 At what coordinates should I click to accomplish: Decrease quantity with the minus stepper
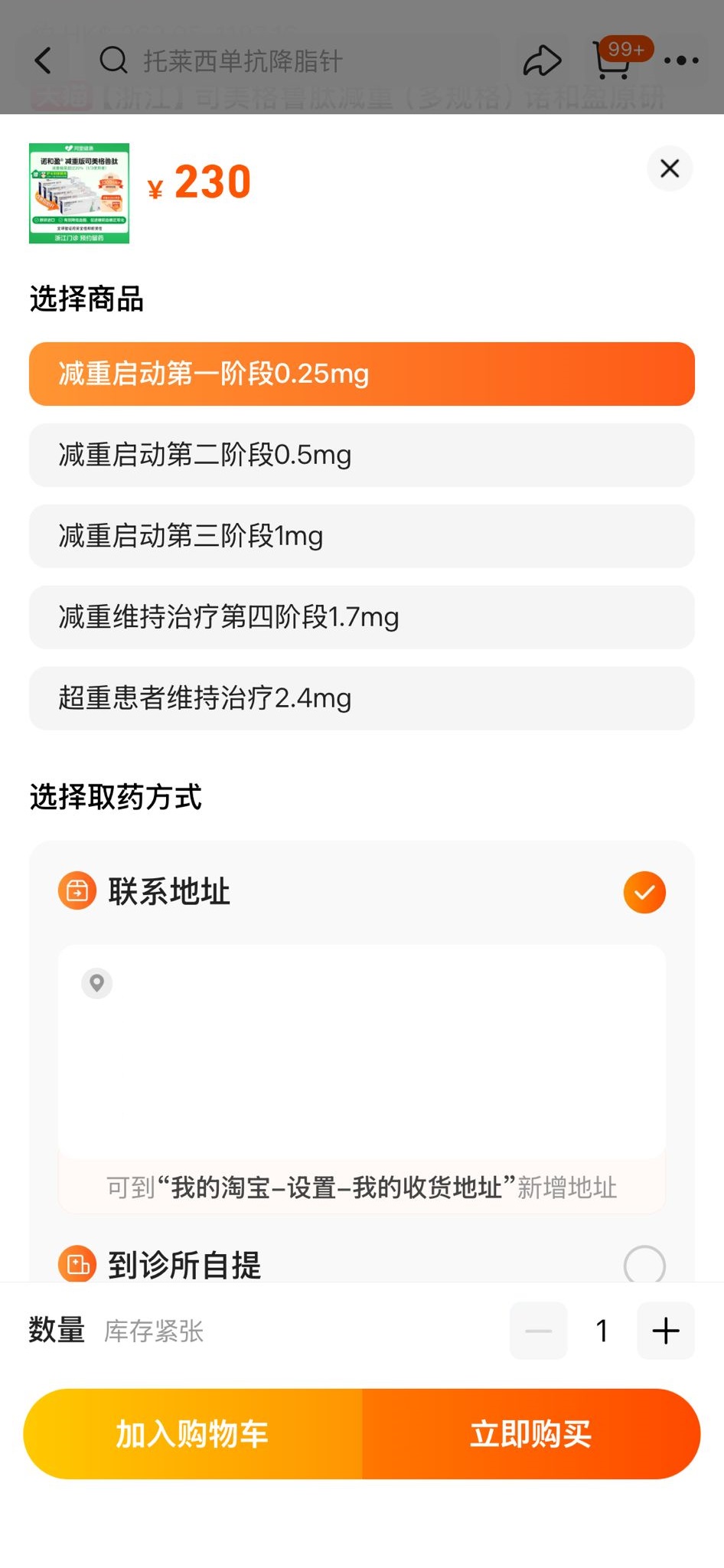pos(538,1331)
